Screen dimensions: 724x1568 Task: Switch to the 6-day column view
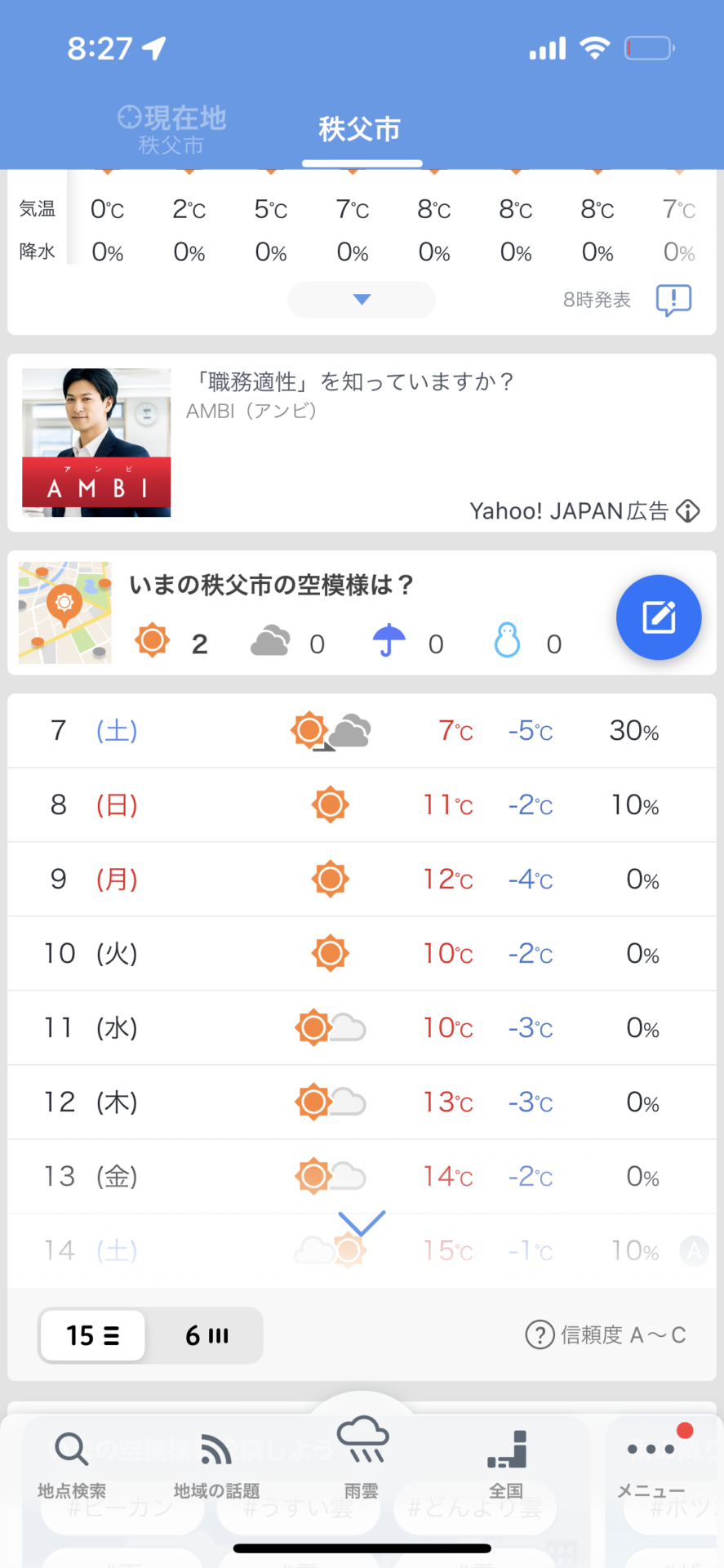[x=207, y=1335]
